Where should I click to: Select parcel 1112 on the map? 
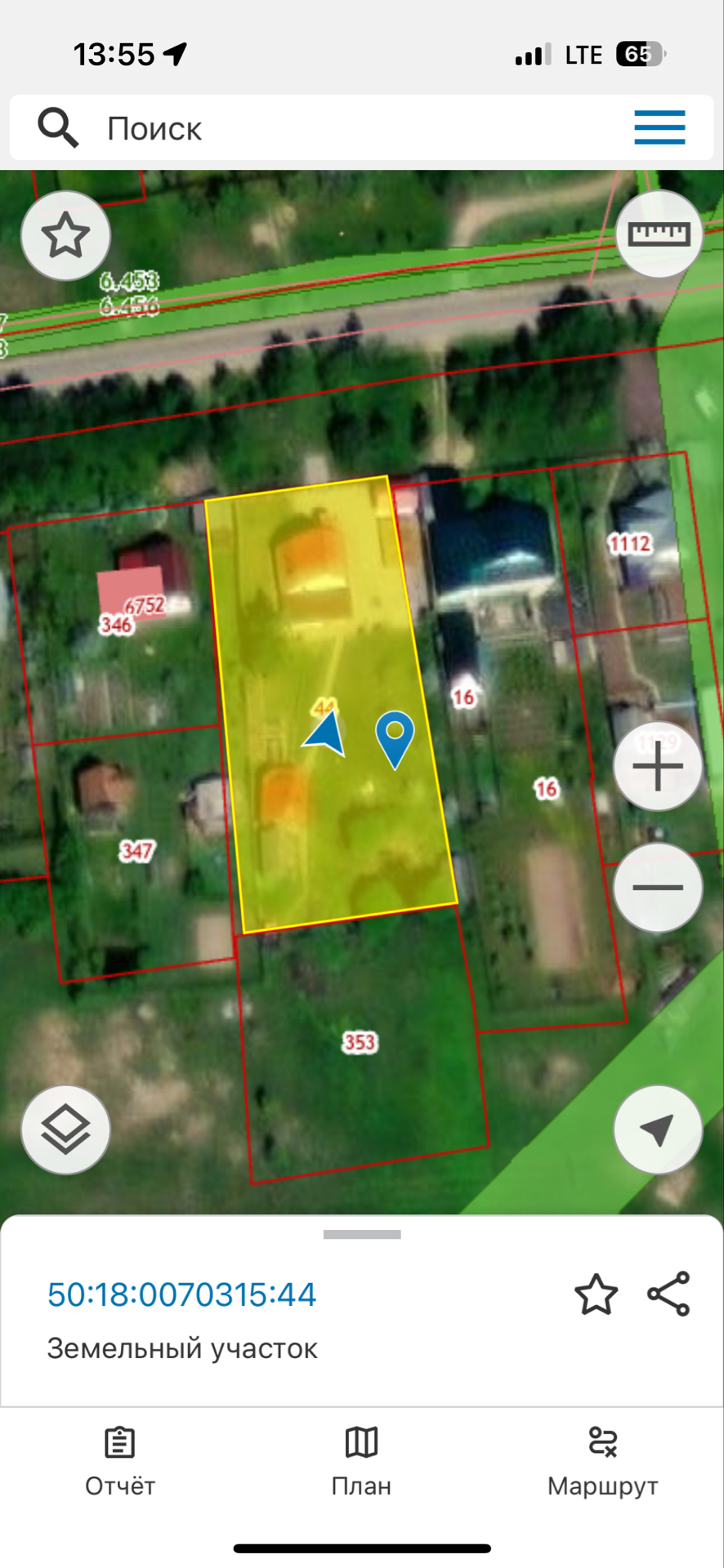click(x=629, y=543)
